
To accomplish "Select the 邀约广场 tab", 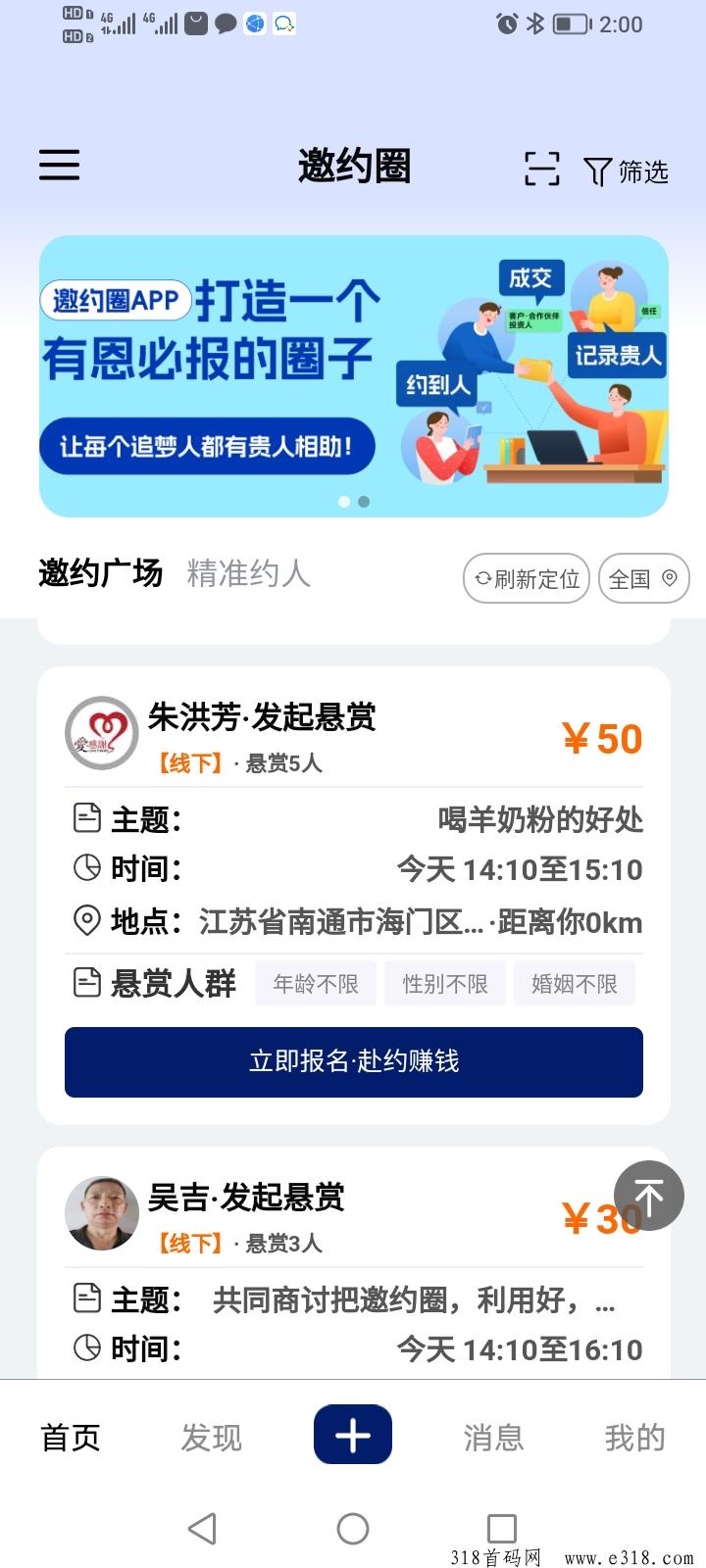I will [x=100, y=573].
